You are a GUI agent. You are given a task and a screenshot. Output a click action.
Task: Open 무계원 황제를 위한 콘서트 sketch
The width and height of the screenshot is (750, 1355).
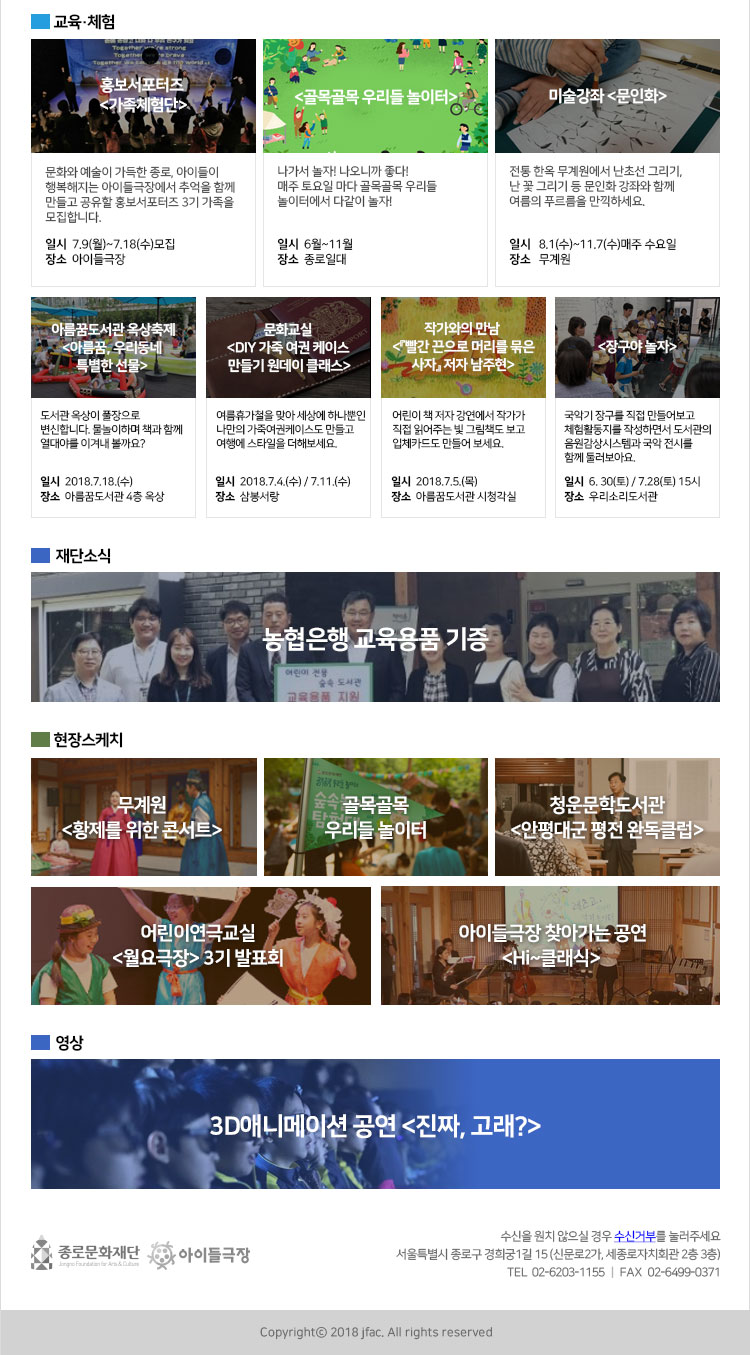coord(143,817)
